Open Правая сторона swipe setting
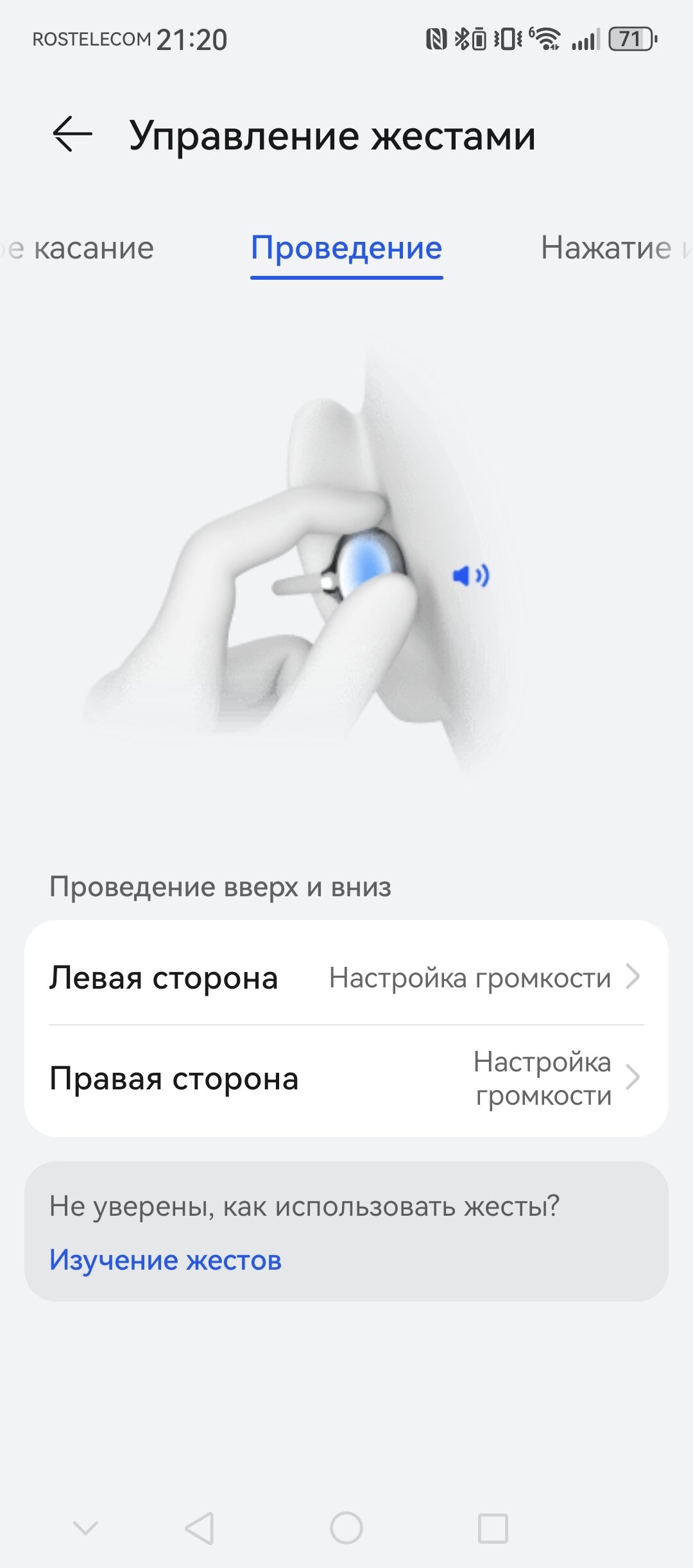 click(x=346, y=1079)
